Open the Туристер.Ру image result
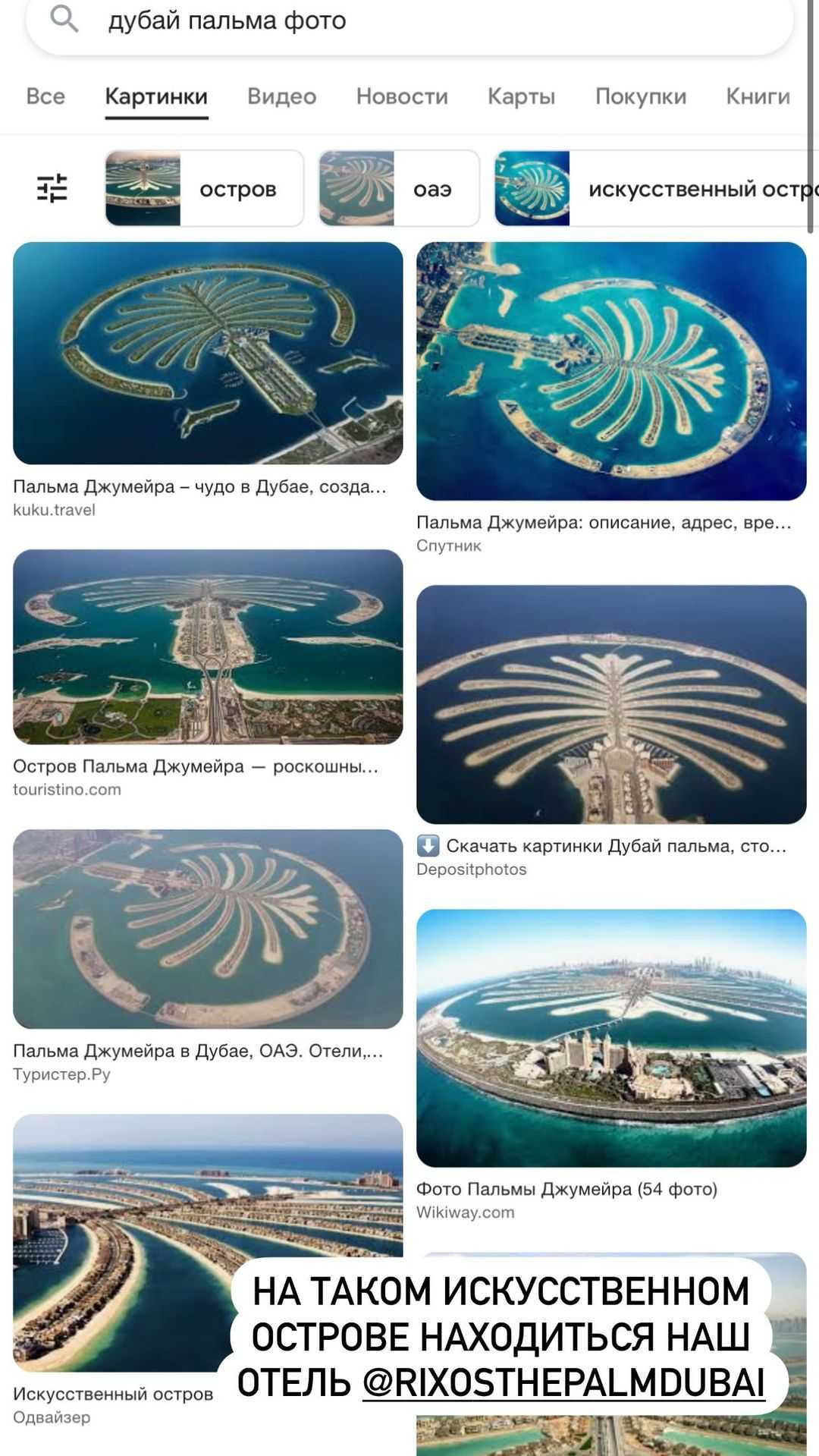The image size is (819, 1456). [208, 929]
